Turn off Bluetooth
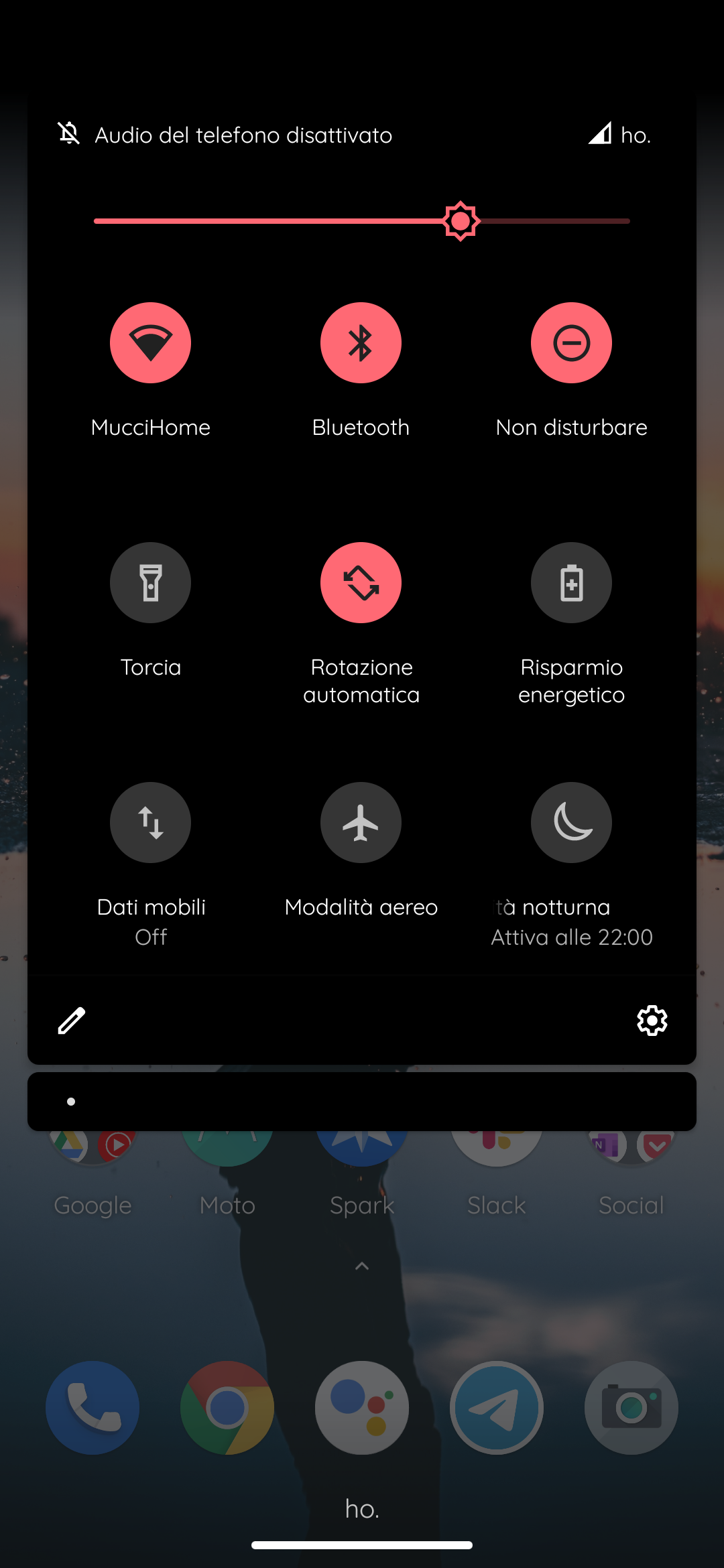 361,343
